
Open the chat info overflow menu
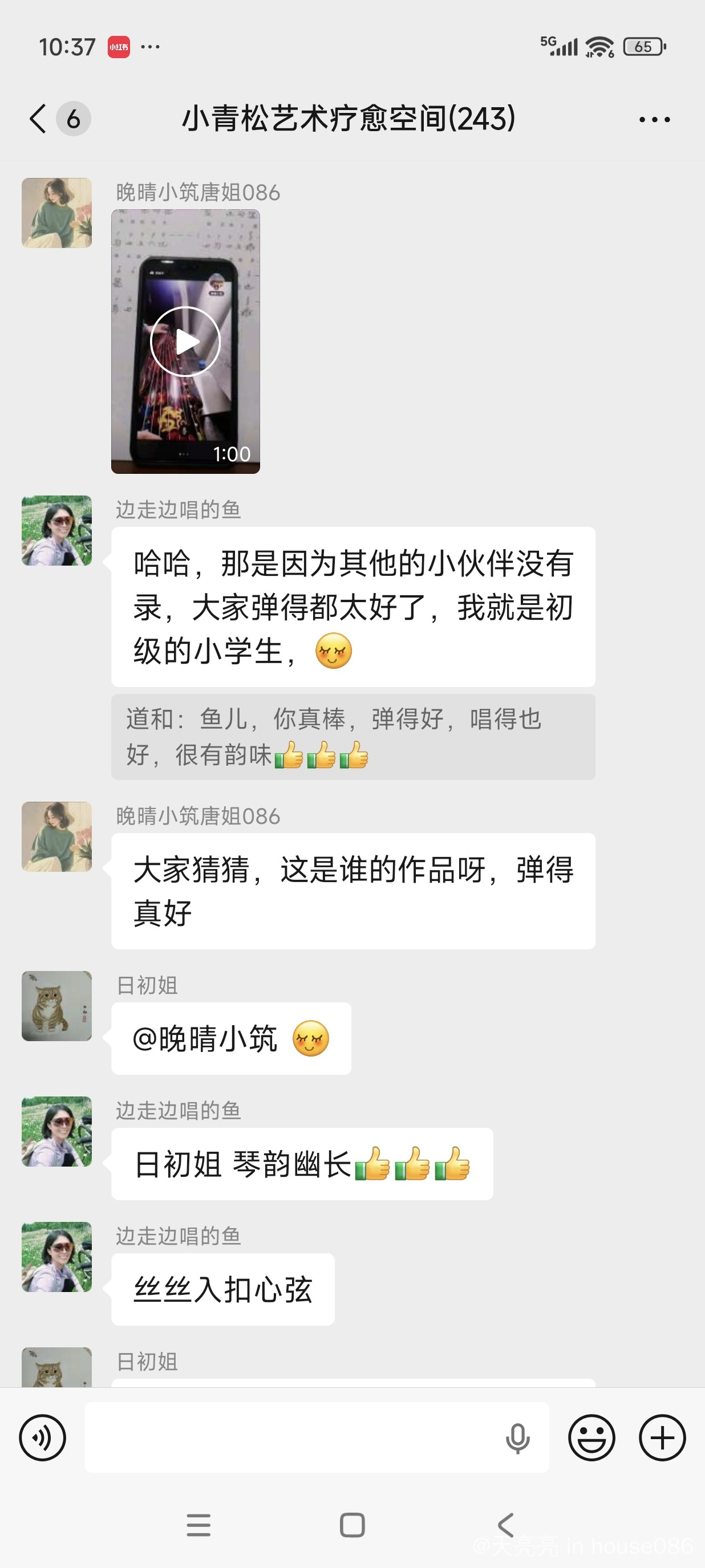point(654,119)
